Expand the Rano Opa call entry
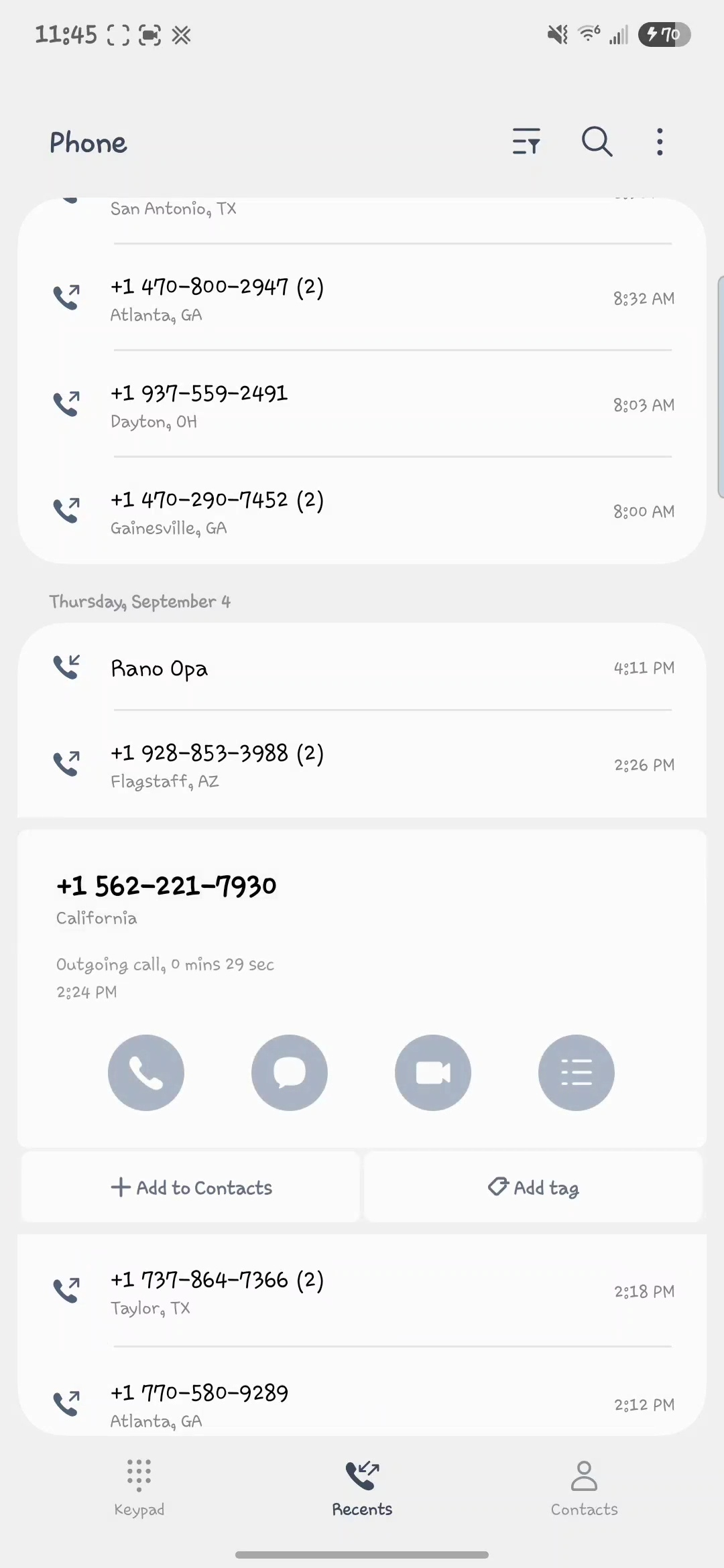Viewport: 724px width, 1568px height. pos(362,668)
